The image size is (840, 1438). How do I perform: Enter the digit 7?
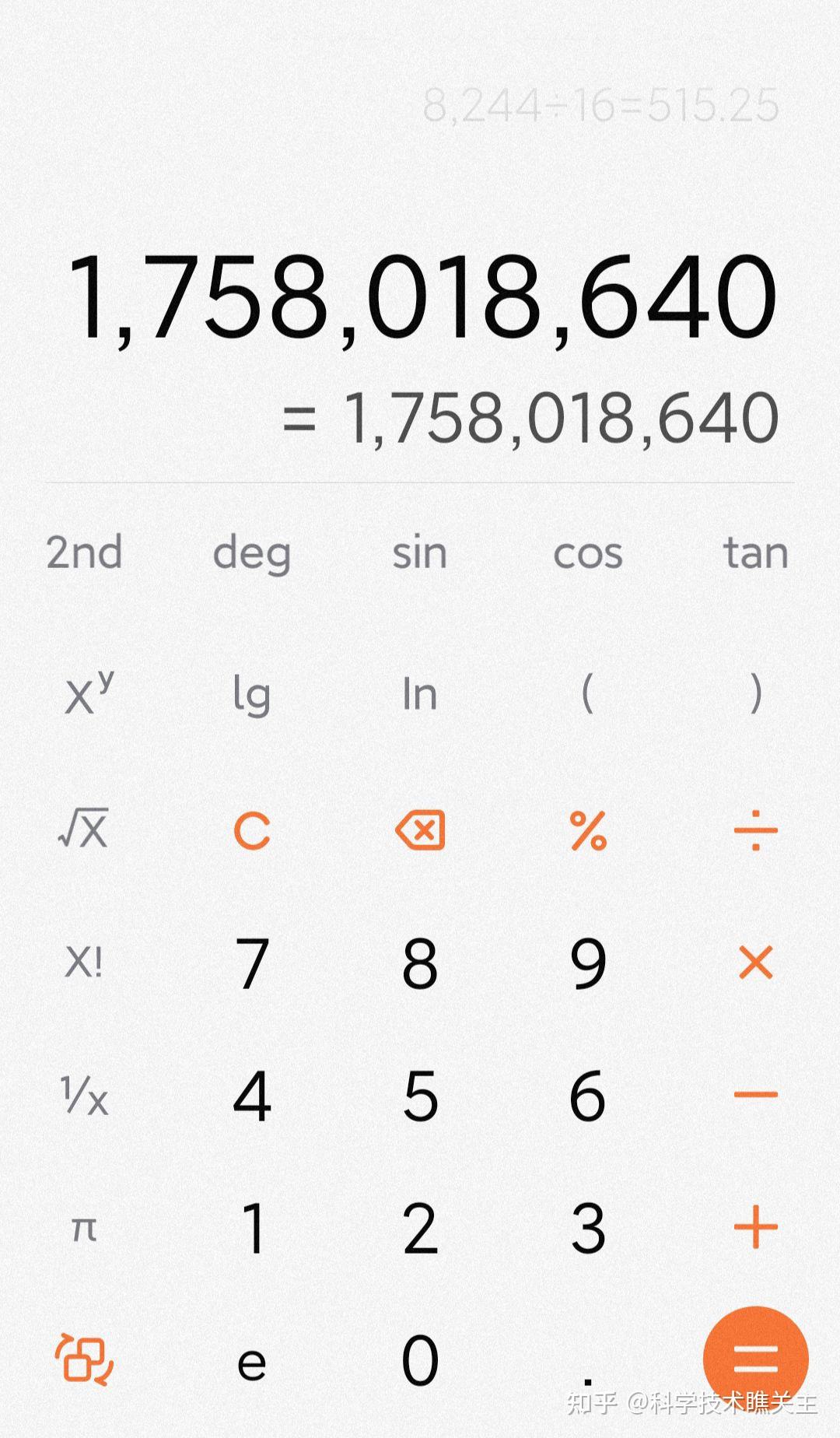click(x=252, y=963)
